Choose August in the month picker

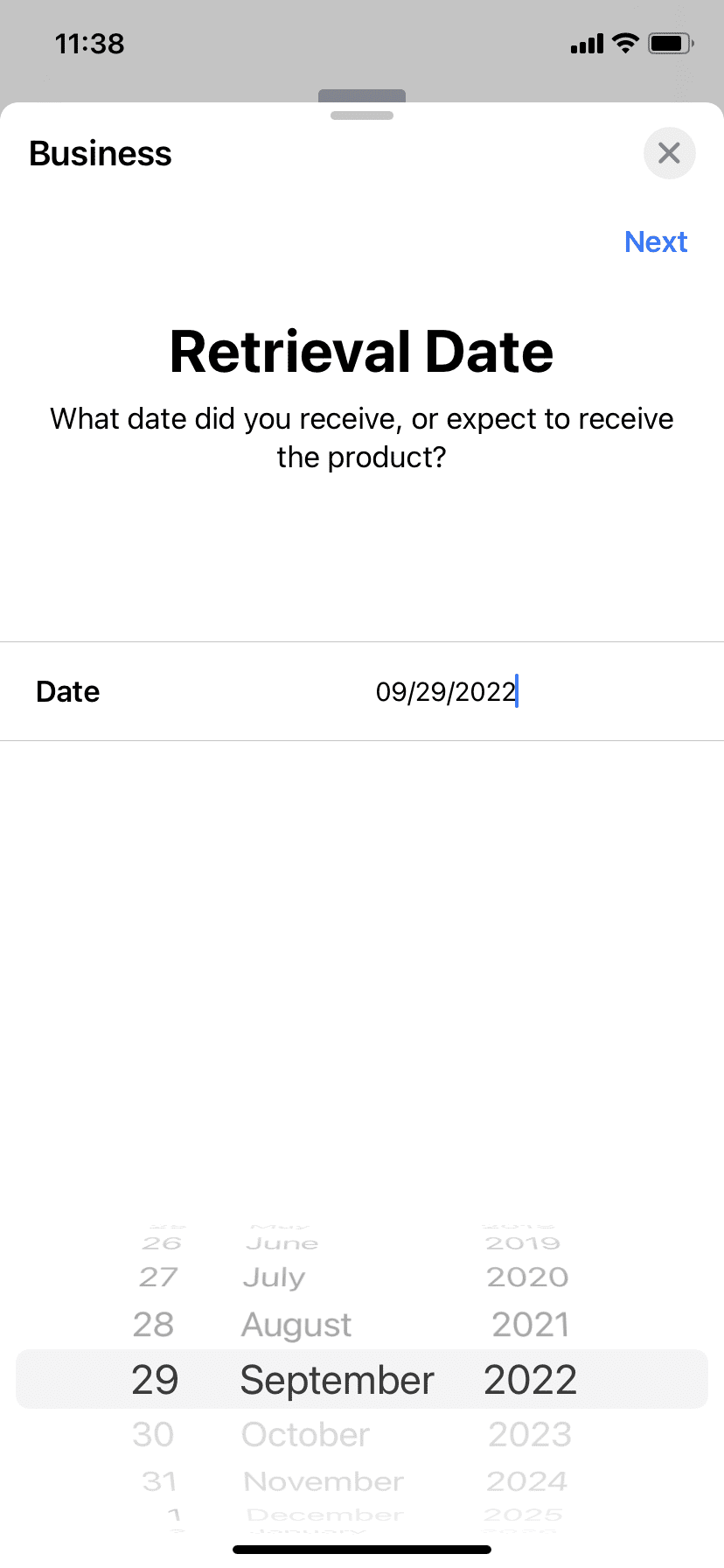tap(296, 1325)
